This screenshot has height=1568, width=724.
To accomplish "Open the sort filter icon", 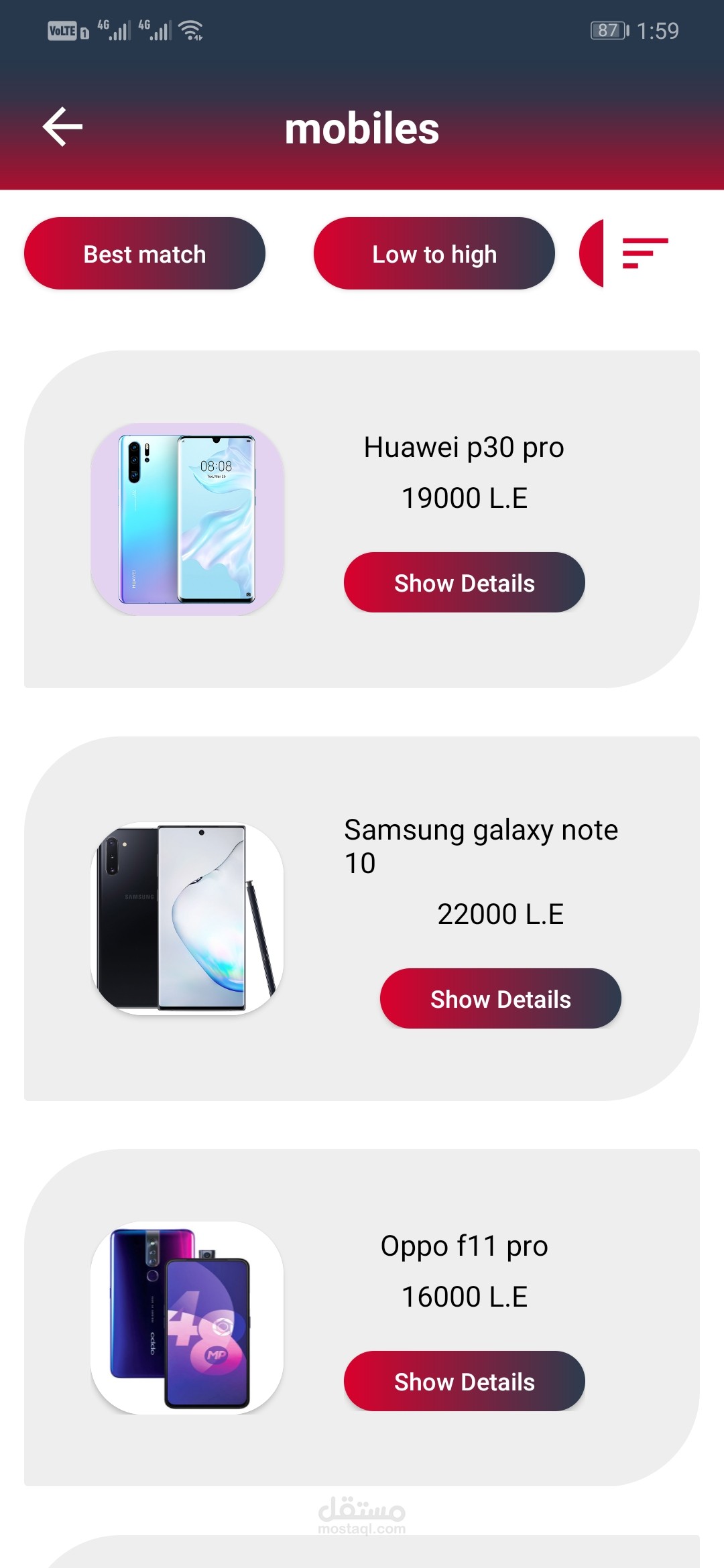I will [644, 253].
